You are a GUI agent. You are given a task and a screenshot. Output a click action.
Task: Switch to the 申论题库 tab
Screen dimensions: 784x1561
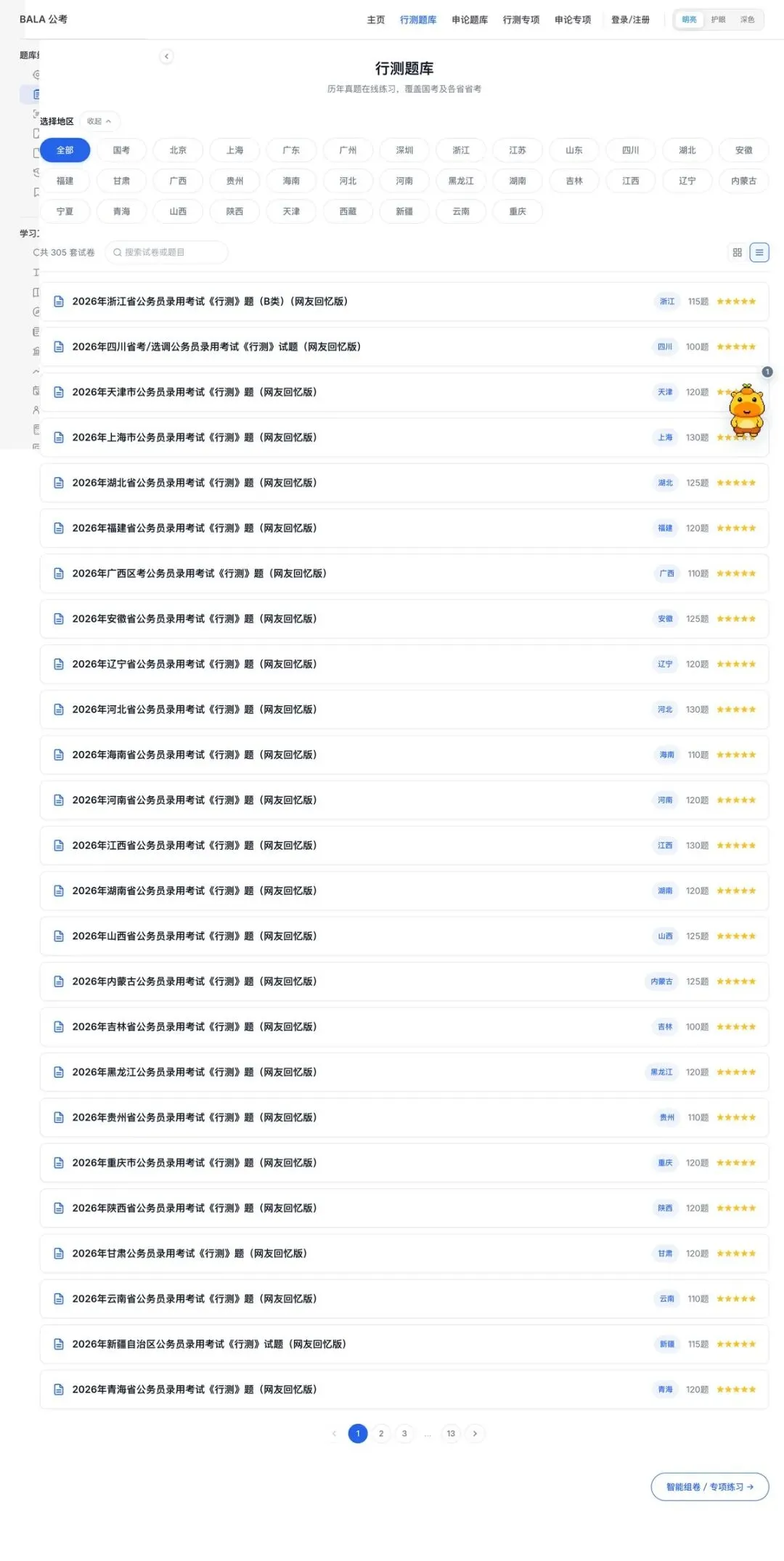pyautogui.click(x=470, y=20)
